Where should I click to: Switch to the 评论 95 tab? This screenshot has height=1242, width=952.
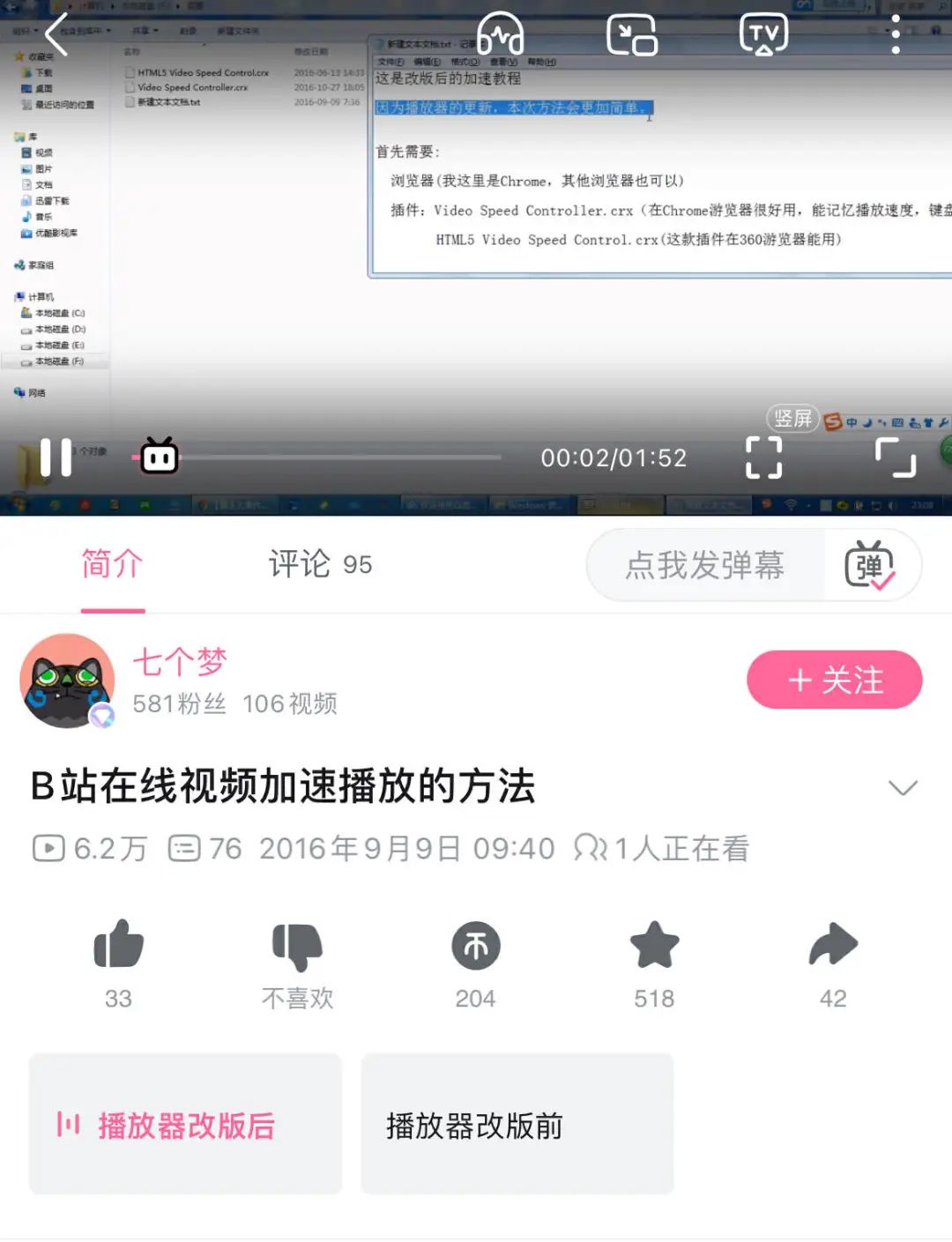point(320,564)
